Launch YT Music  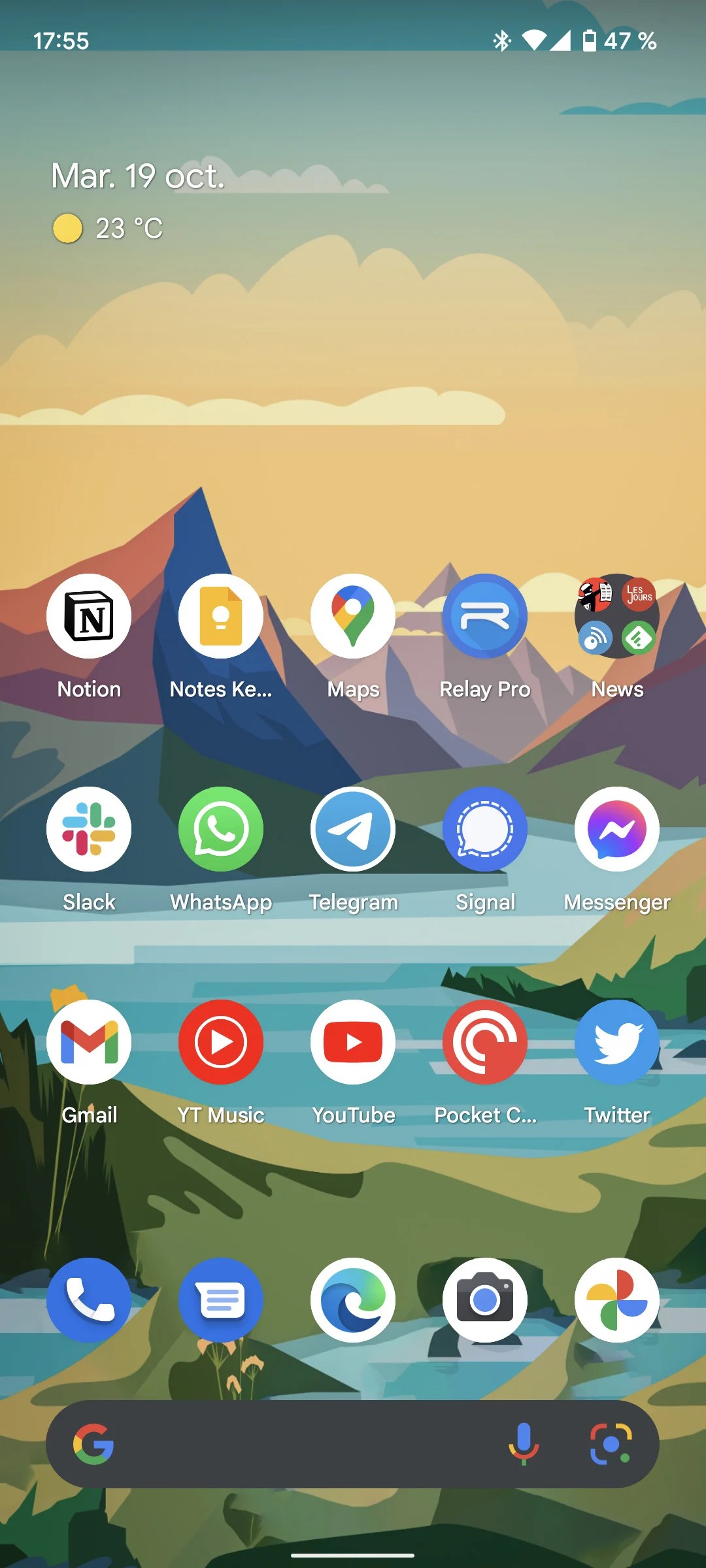pyautogui.click(x=221, y=1042)
